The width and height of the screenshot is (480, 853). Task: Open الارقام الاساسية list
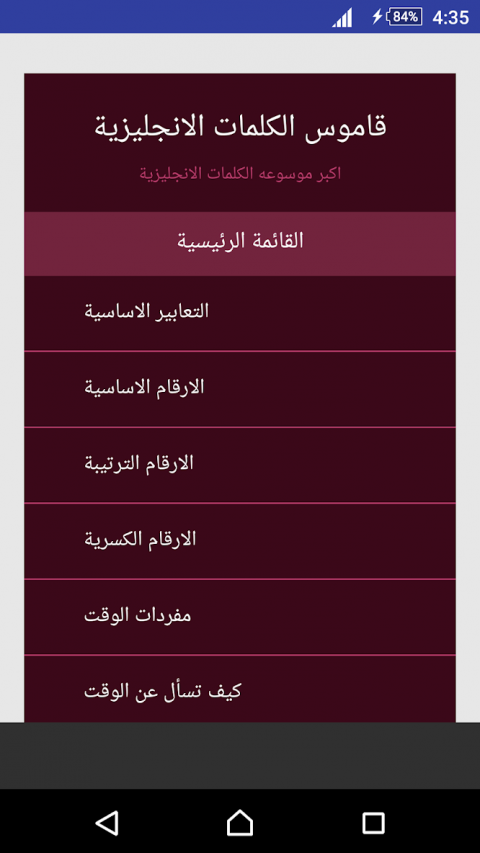pos(239,389)
